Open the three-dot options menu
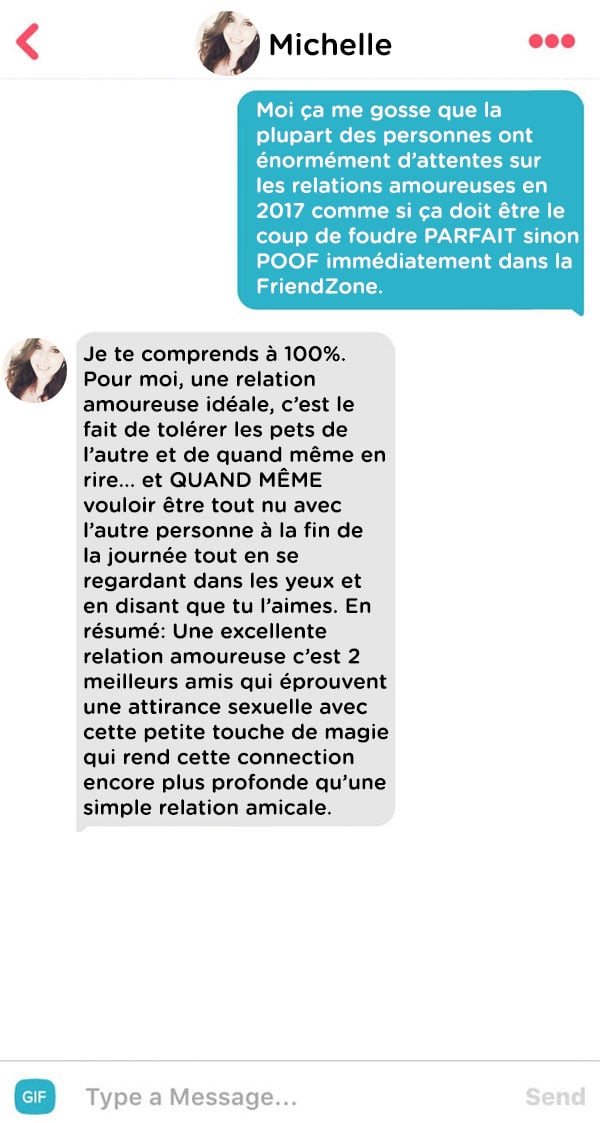The height and width of the screenshot is (1123, 600). (552, 42)
